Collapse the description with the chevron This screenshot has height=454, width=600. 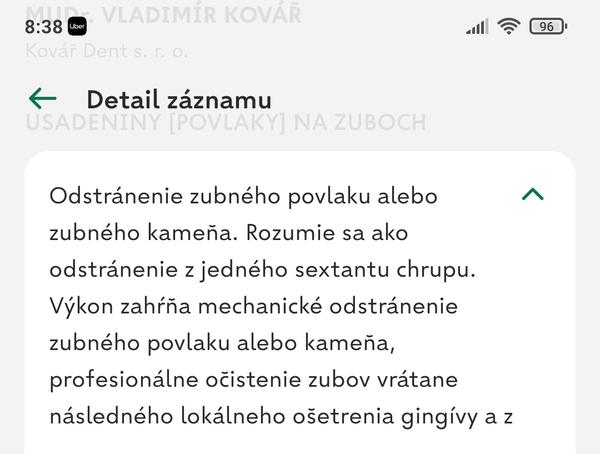[533, 195]
